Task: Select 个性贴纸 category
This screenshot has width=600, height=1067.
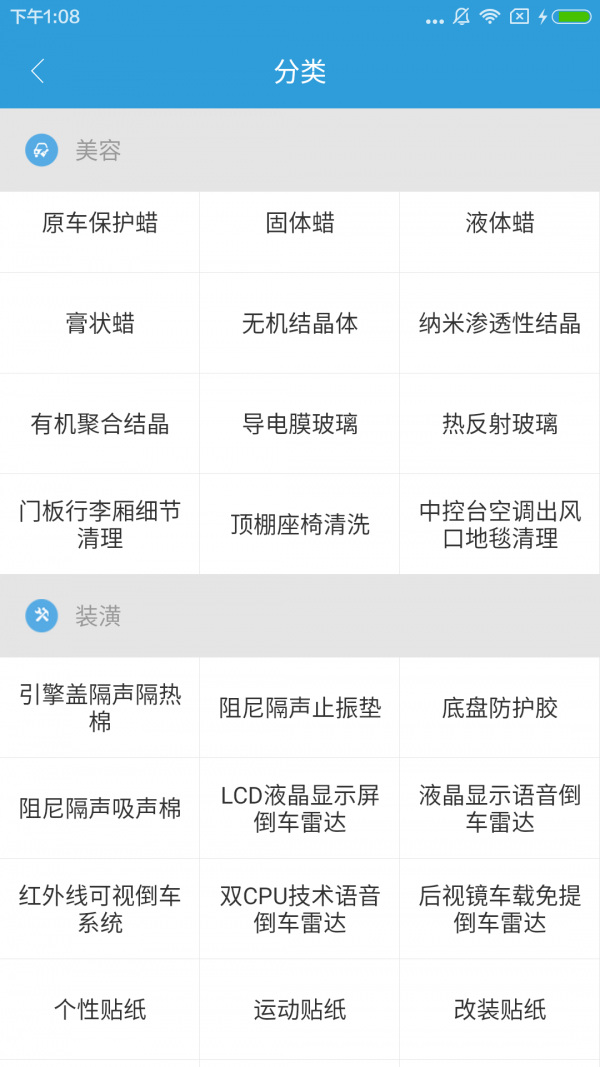Action: tap(100, 1009)
